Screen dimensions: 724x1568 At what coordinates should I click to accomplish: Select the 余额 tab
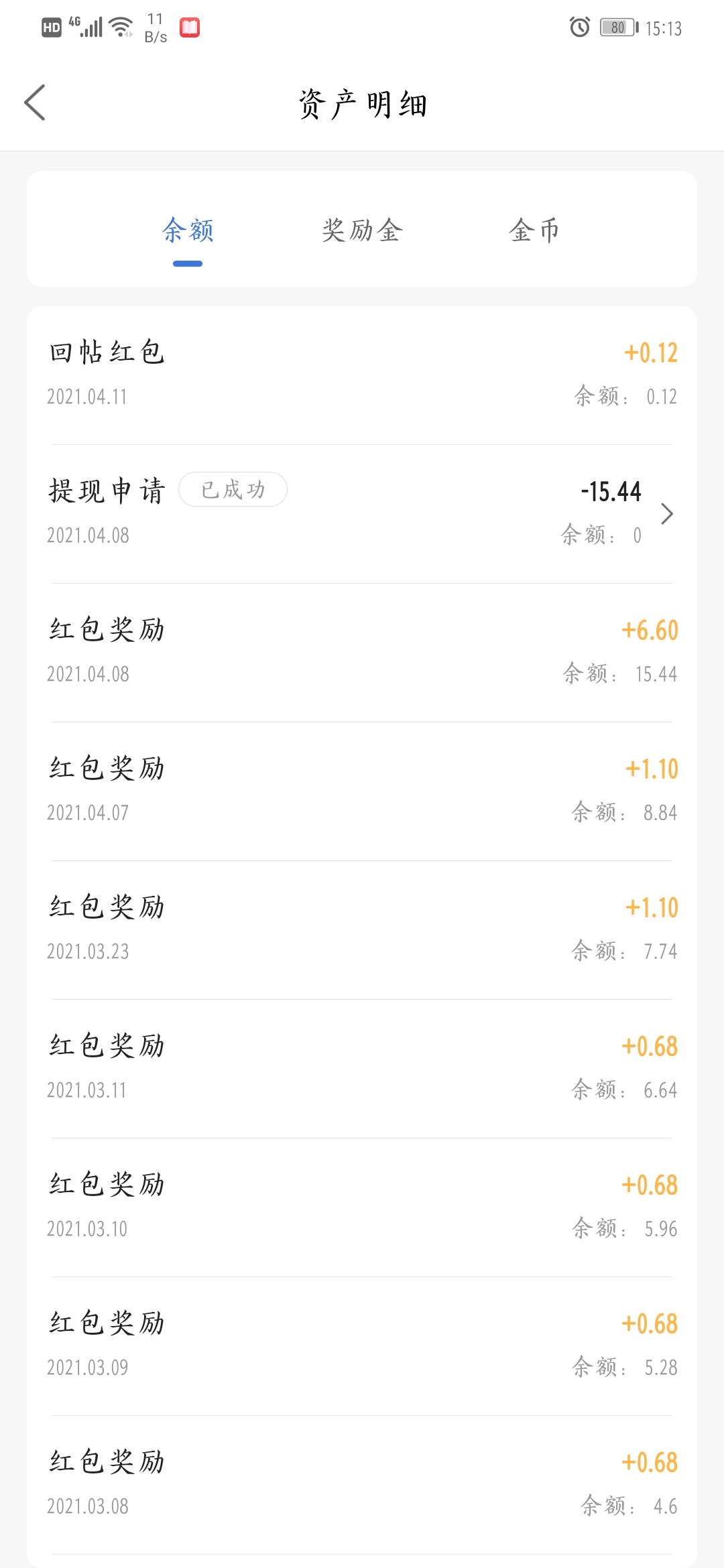(x=188, y=231)
